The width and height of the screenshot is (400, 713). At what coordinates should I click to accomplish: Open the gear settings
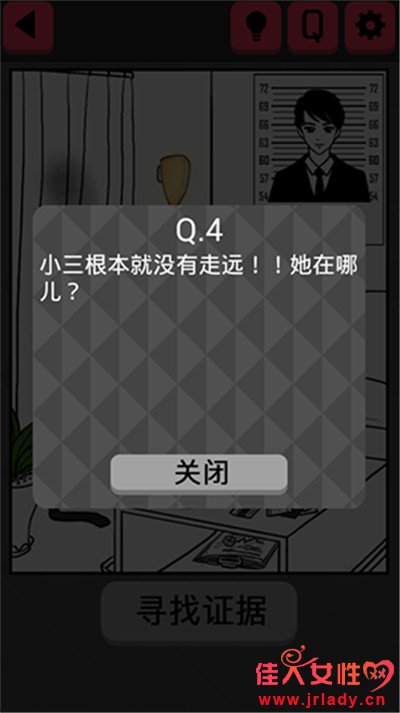[x=370, y=27]
